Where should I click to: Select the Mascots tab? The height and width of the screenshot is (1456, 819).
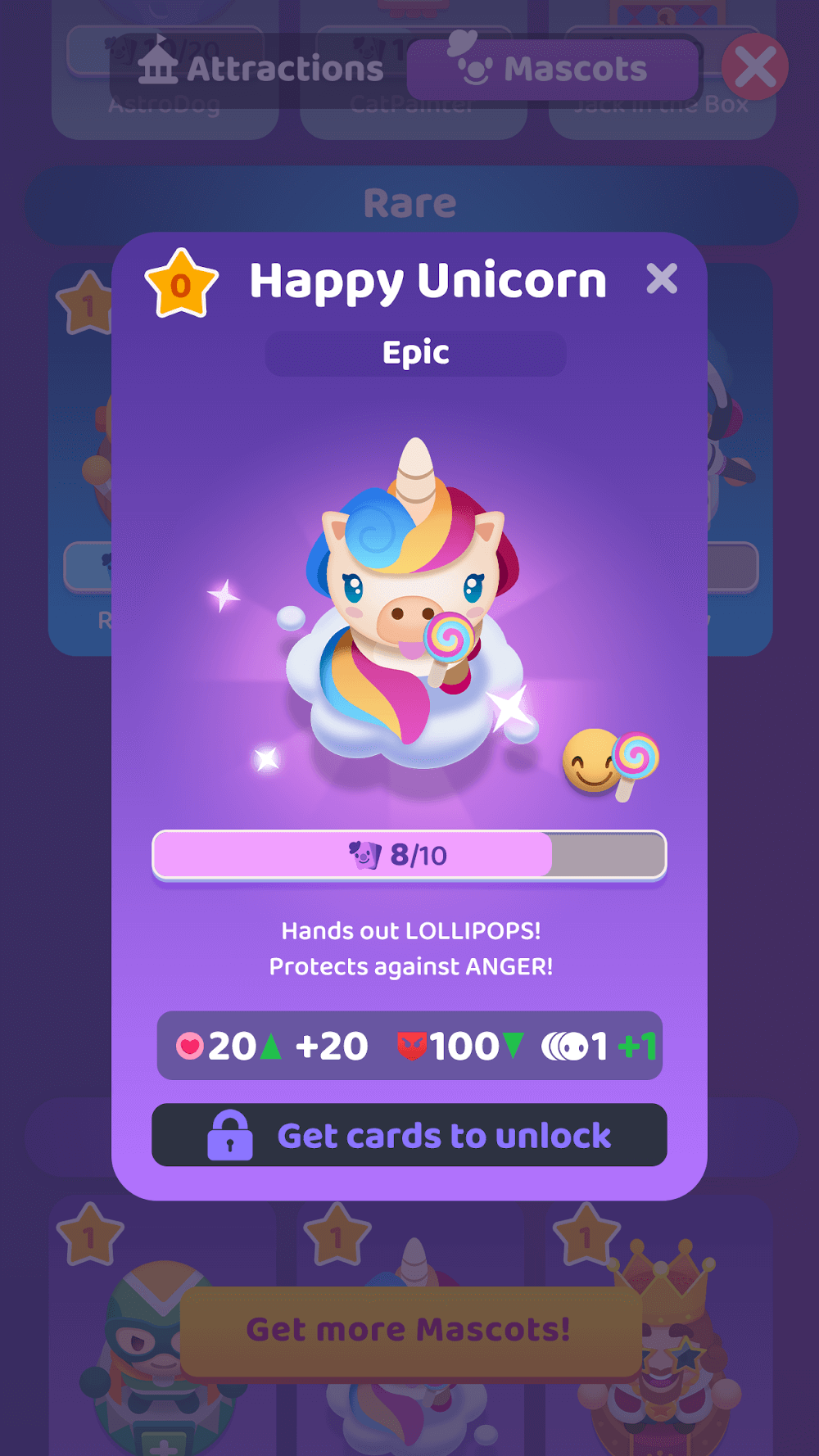pyautogui.click(x=553, y=70)
